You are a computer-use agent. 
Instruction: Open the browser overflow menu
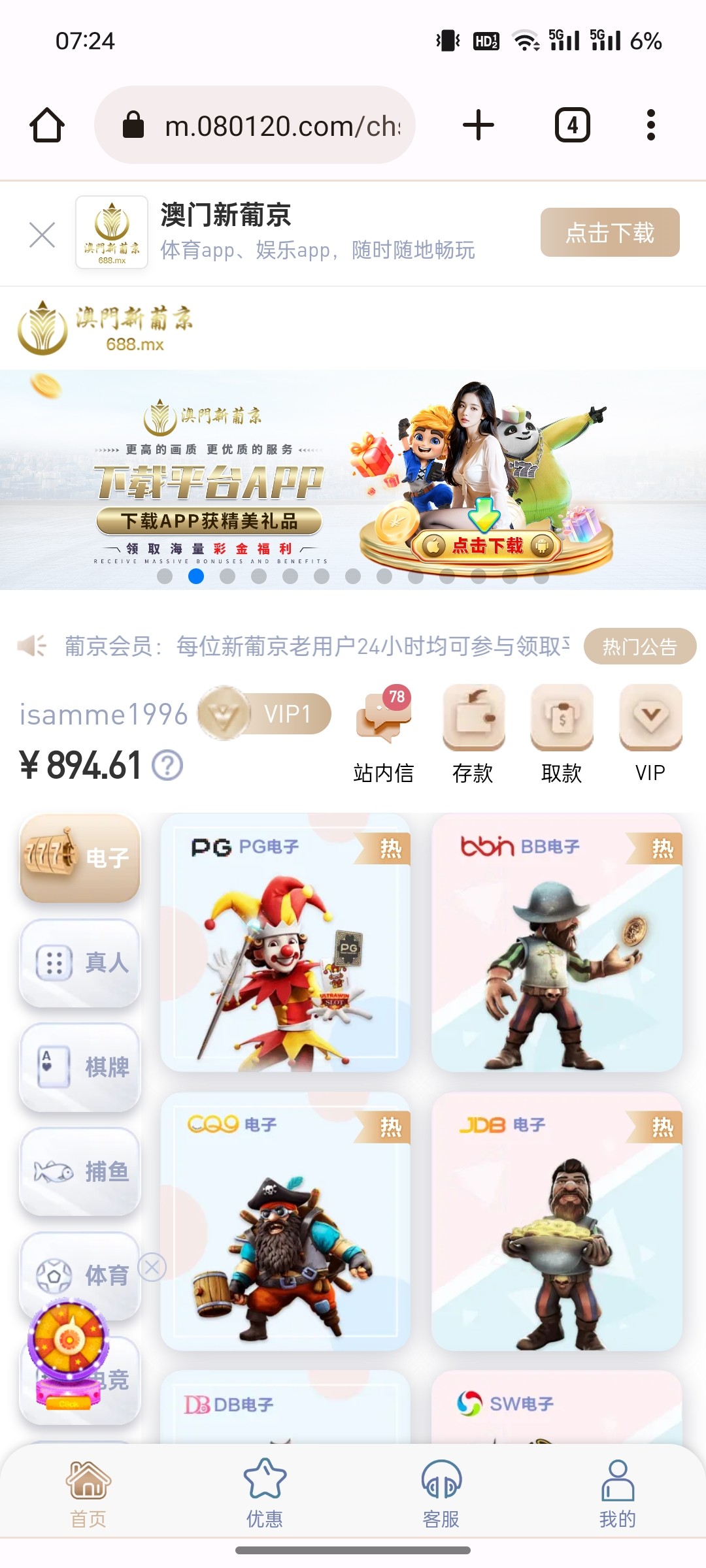[650, 125]
